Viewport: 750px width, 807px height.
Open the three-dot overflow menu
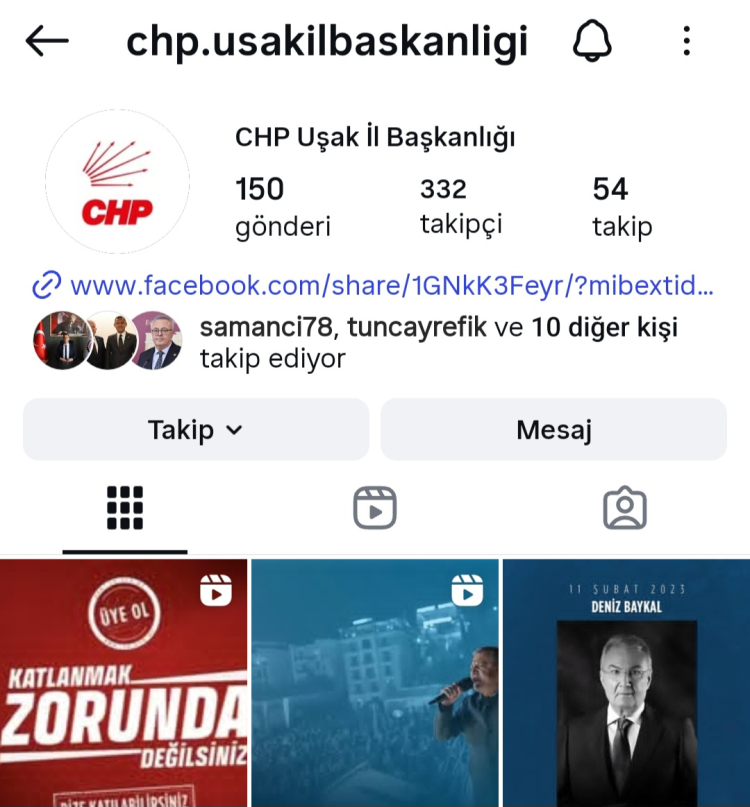(x=686, y=41)
